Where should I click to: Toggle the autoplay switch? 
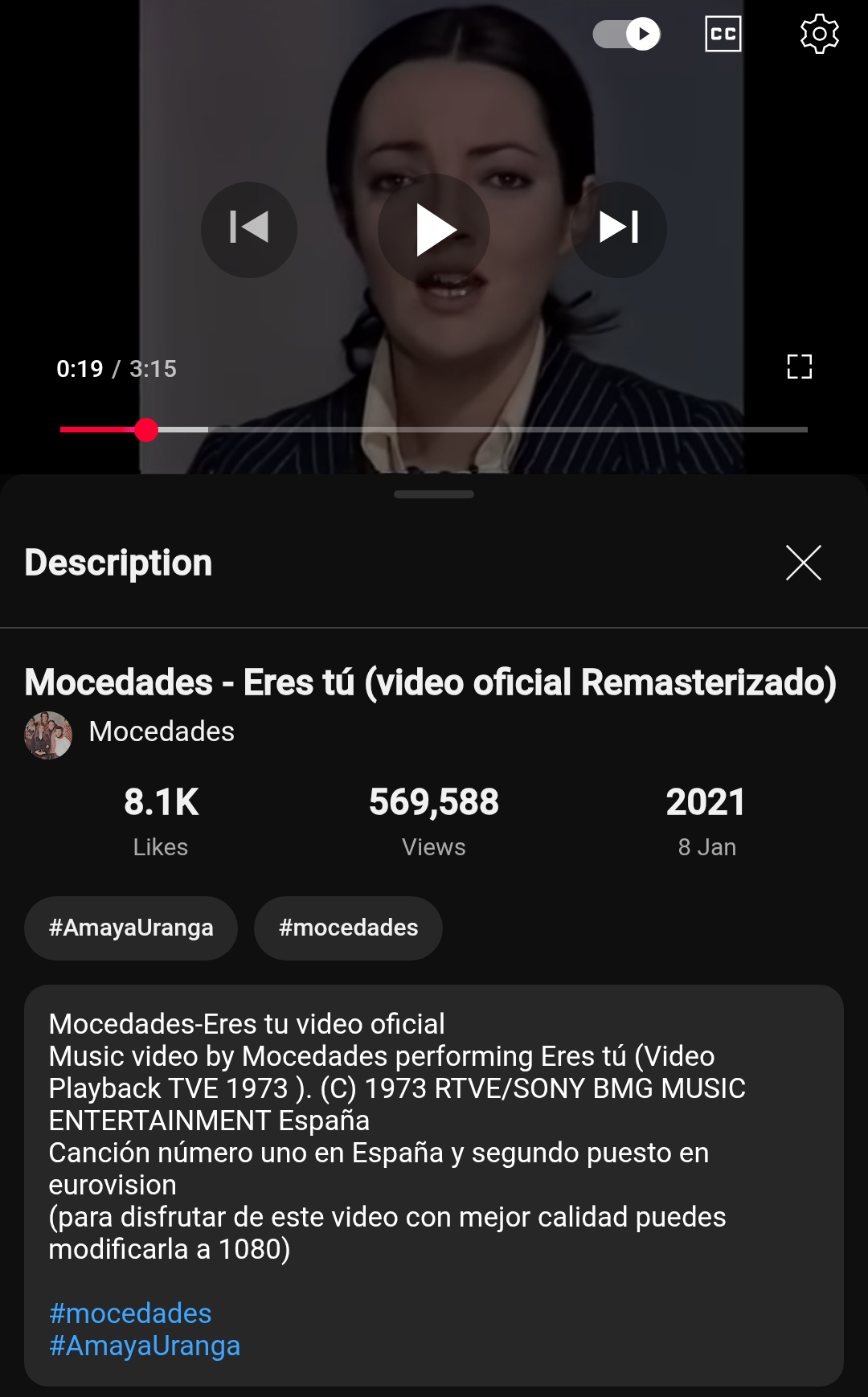(x=626, y=34)
